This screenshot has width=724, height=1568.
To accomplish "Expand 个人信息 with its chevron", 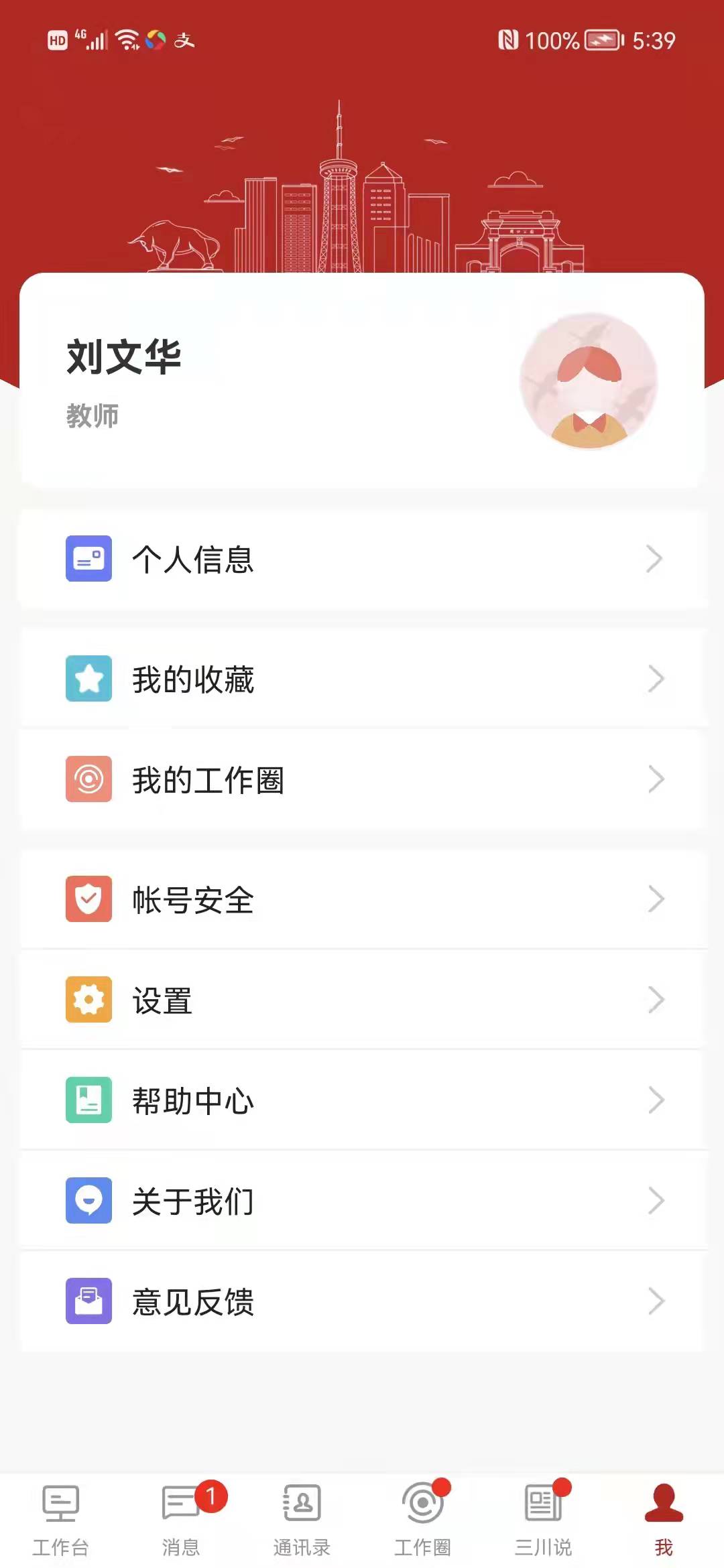I will (x=655, y=560).
